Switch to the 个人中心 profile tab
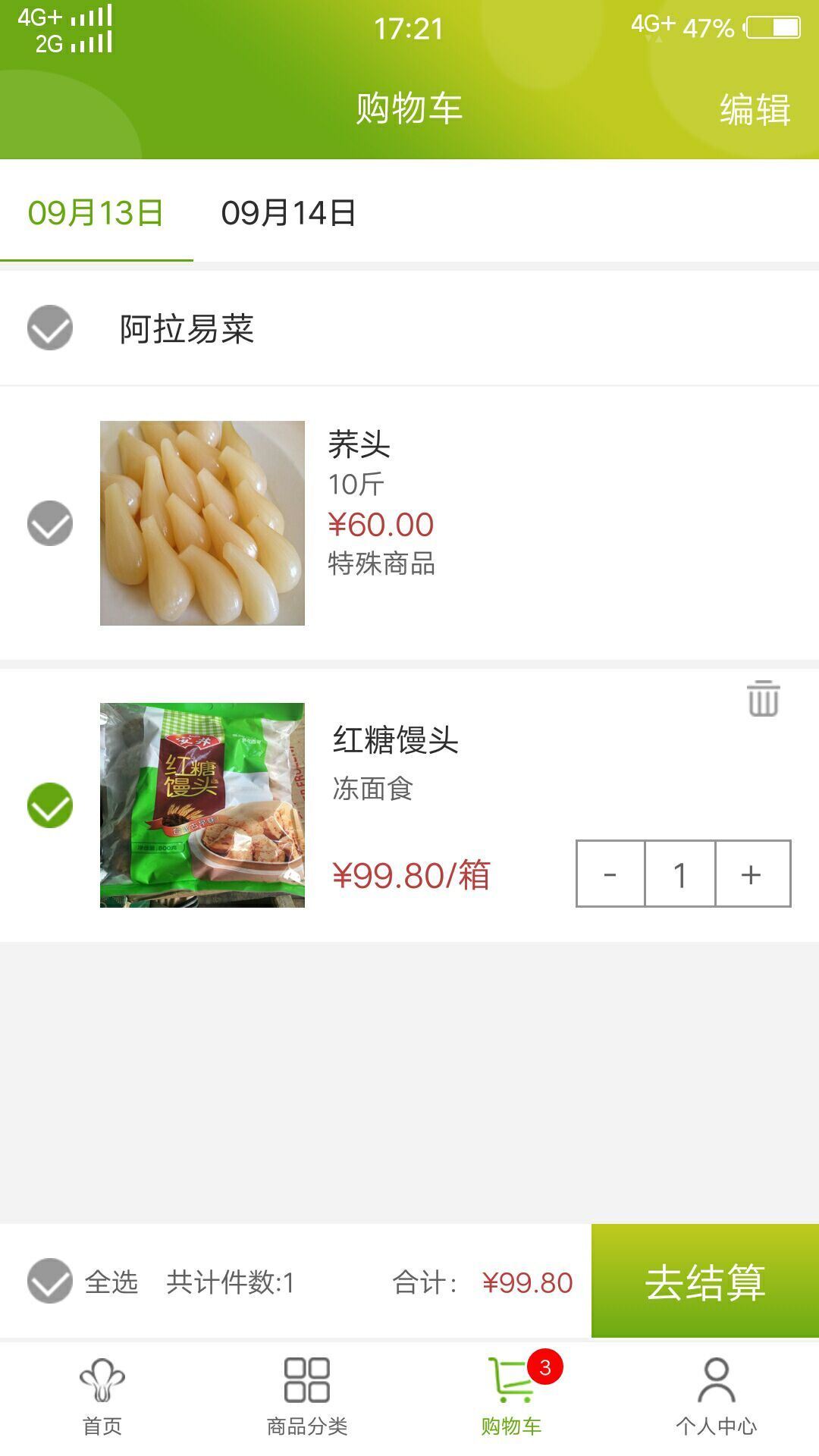 (717, 1397)
